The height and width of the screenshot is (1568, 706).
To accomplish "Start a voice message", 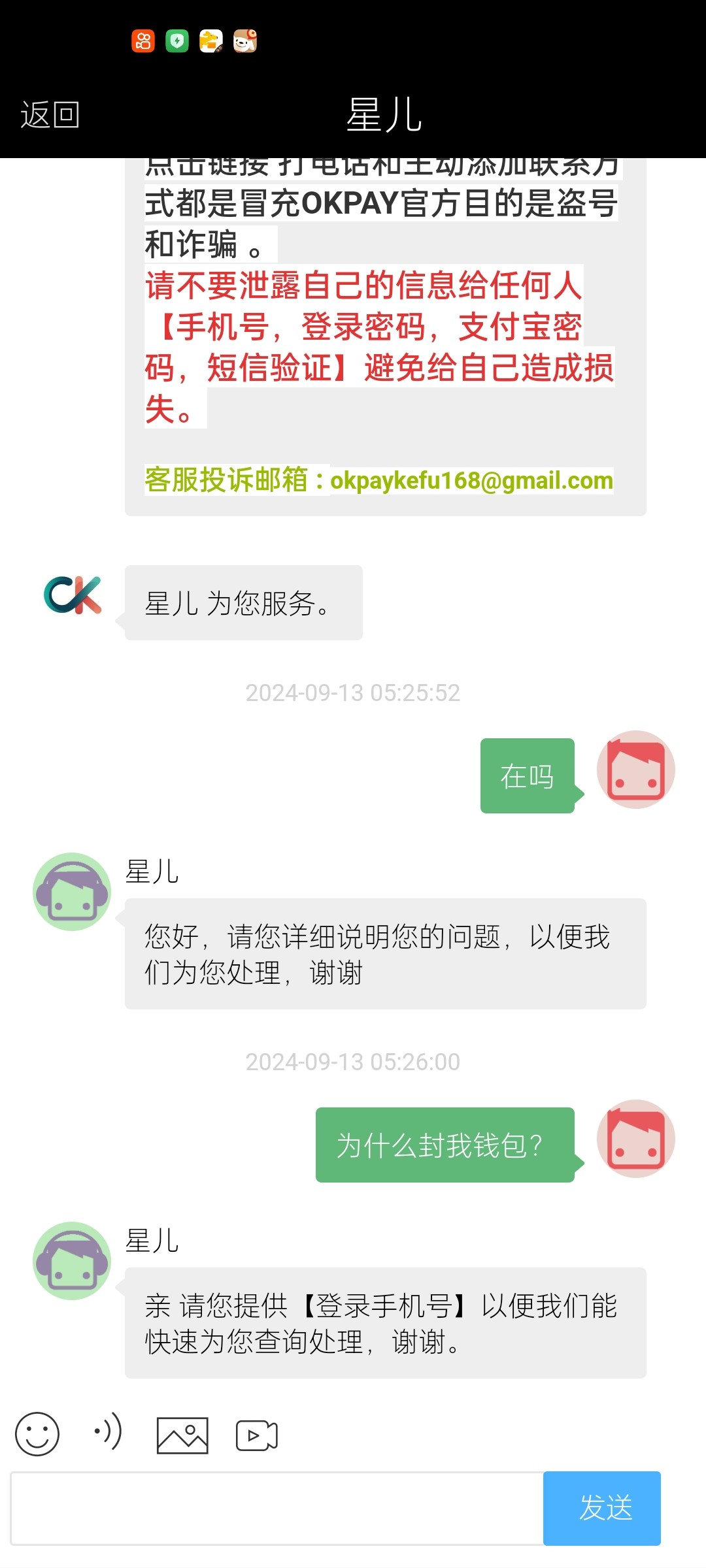I will point(109,1432).
